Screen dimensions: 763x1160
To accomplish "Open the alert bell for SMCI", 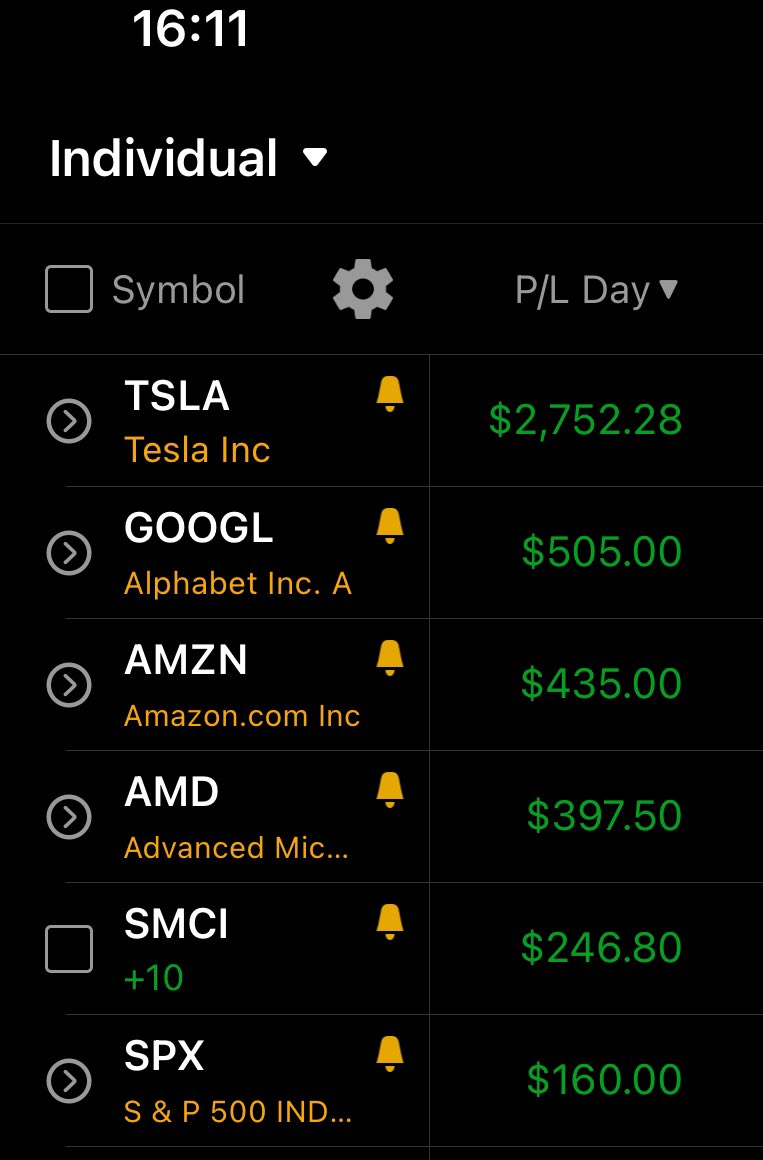I will [x=390, y=922].
